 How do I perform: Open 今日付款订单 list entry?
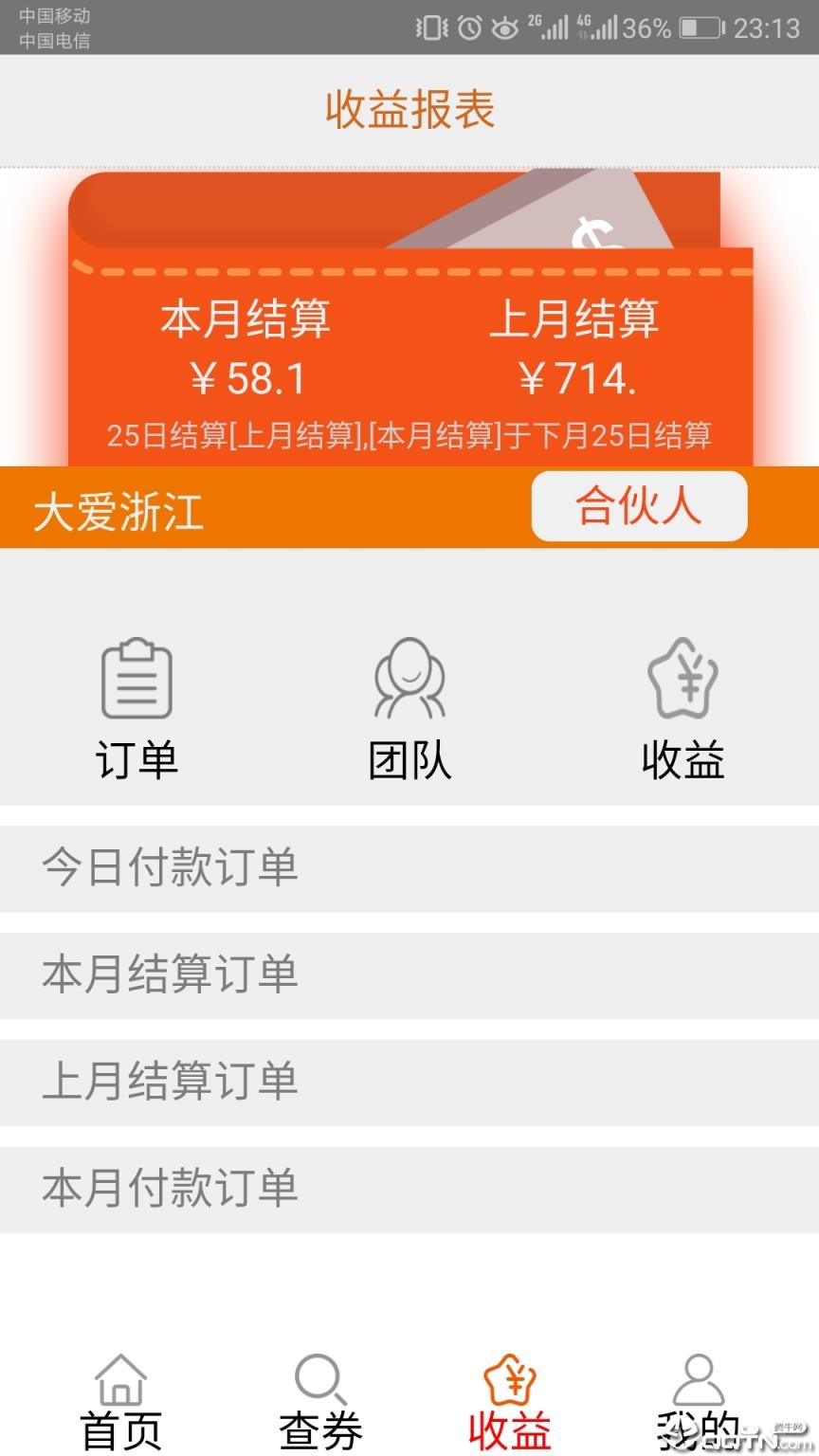click(168, 867)
